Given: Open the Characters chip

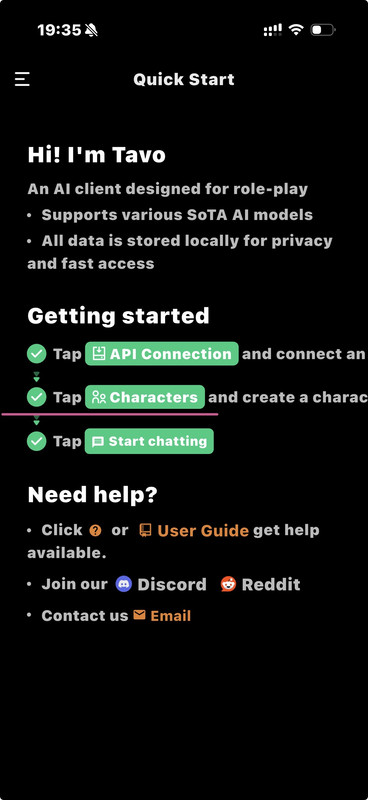Looking at the screenshot, I should pos(144,397).
